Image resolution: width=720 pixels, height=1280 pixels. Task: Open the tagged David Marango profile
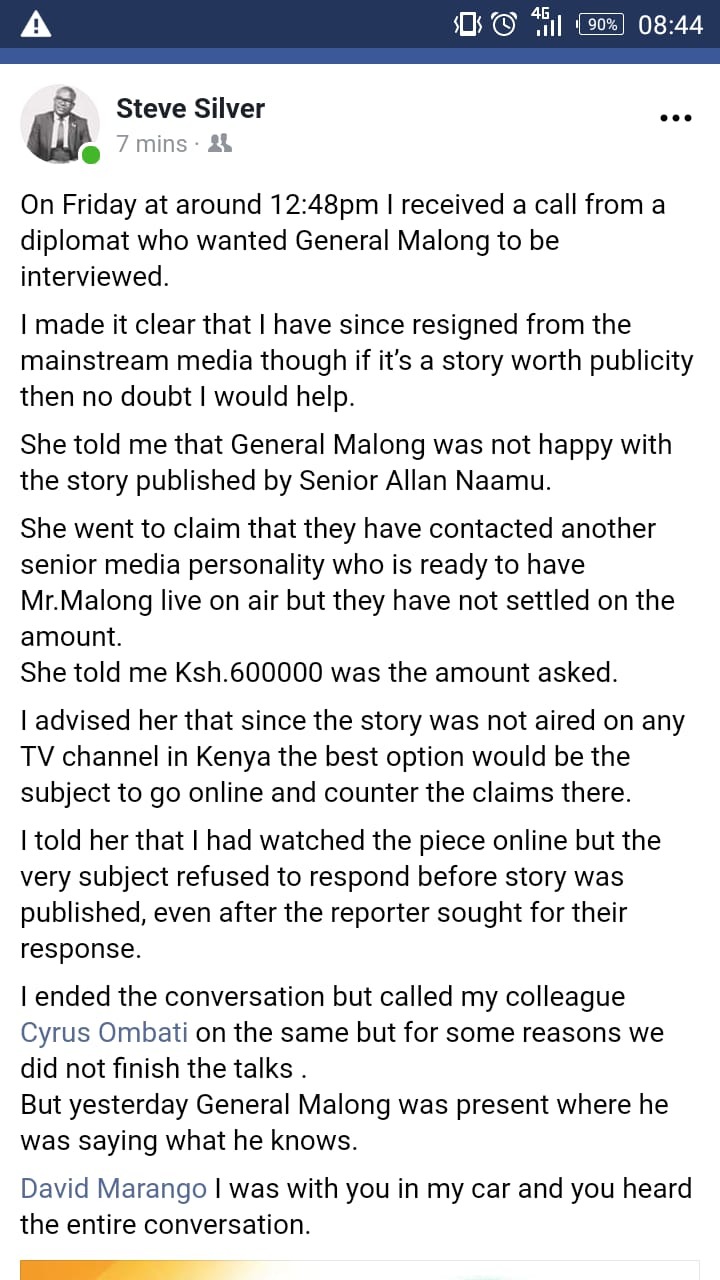(113, 1188)
